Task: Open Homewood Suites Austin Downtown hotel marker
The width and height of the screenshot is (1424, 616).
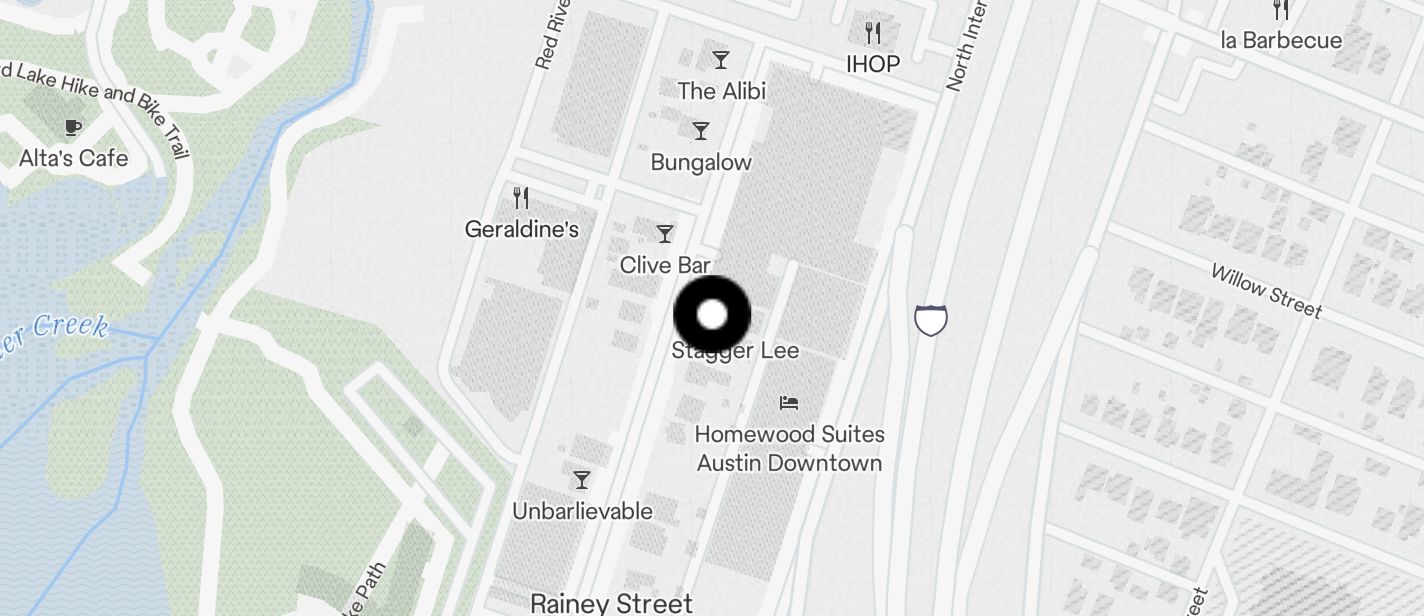Action: coord(789,403)
